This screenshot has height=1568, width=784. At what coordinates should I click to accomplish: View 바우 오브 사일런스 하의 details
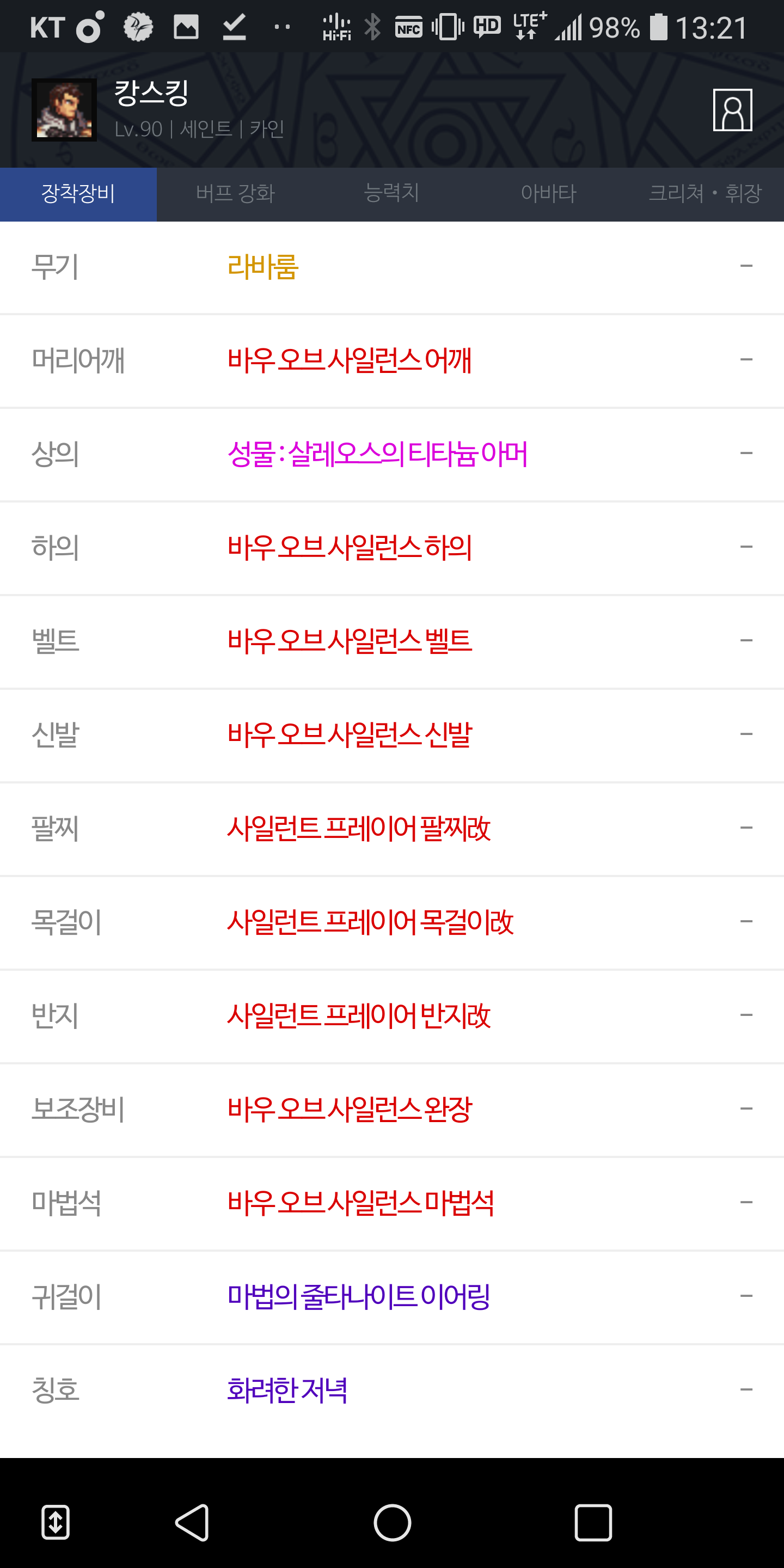click(x=392, y=548)
